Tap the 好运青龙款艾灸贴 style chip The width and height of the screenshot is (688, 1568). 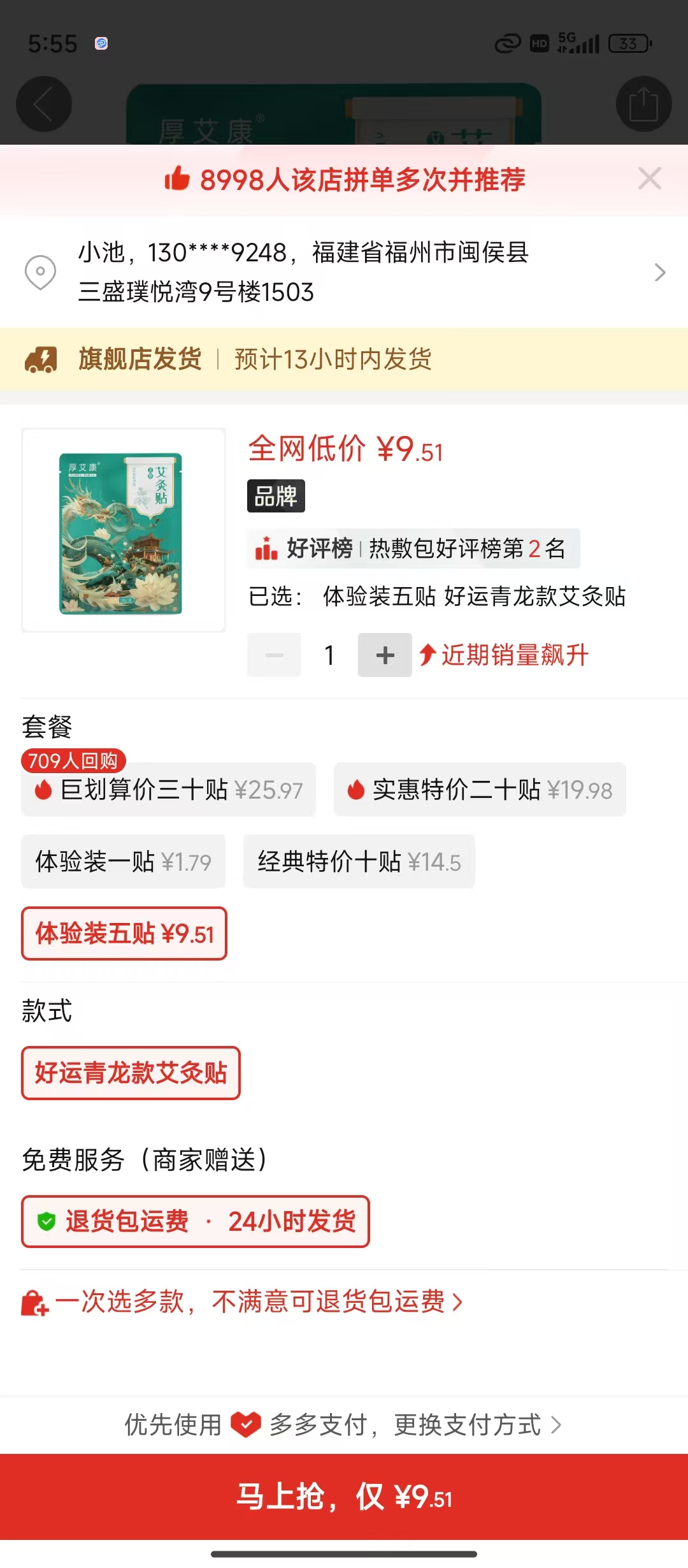pyautogui.click(x=131, y=1073)
